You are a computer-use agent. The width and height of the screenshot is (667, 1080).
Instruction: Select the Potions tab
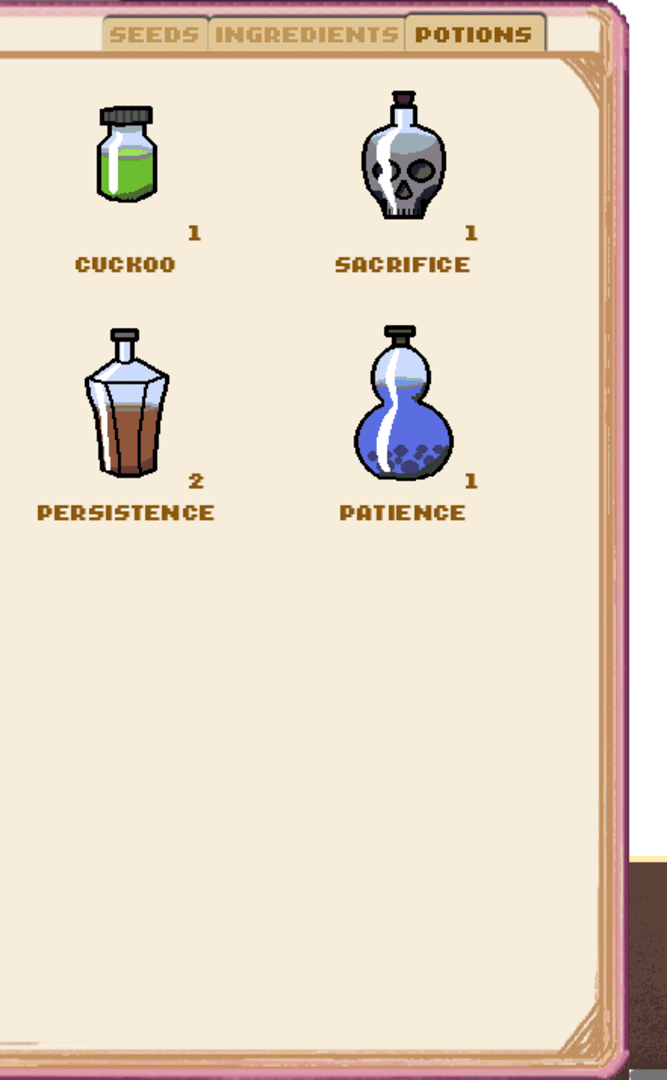[x=475, y=33]
